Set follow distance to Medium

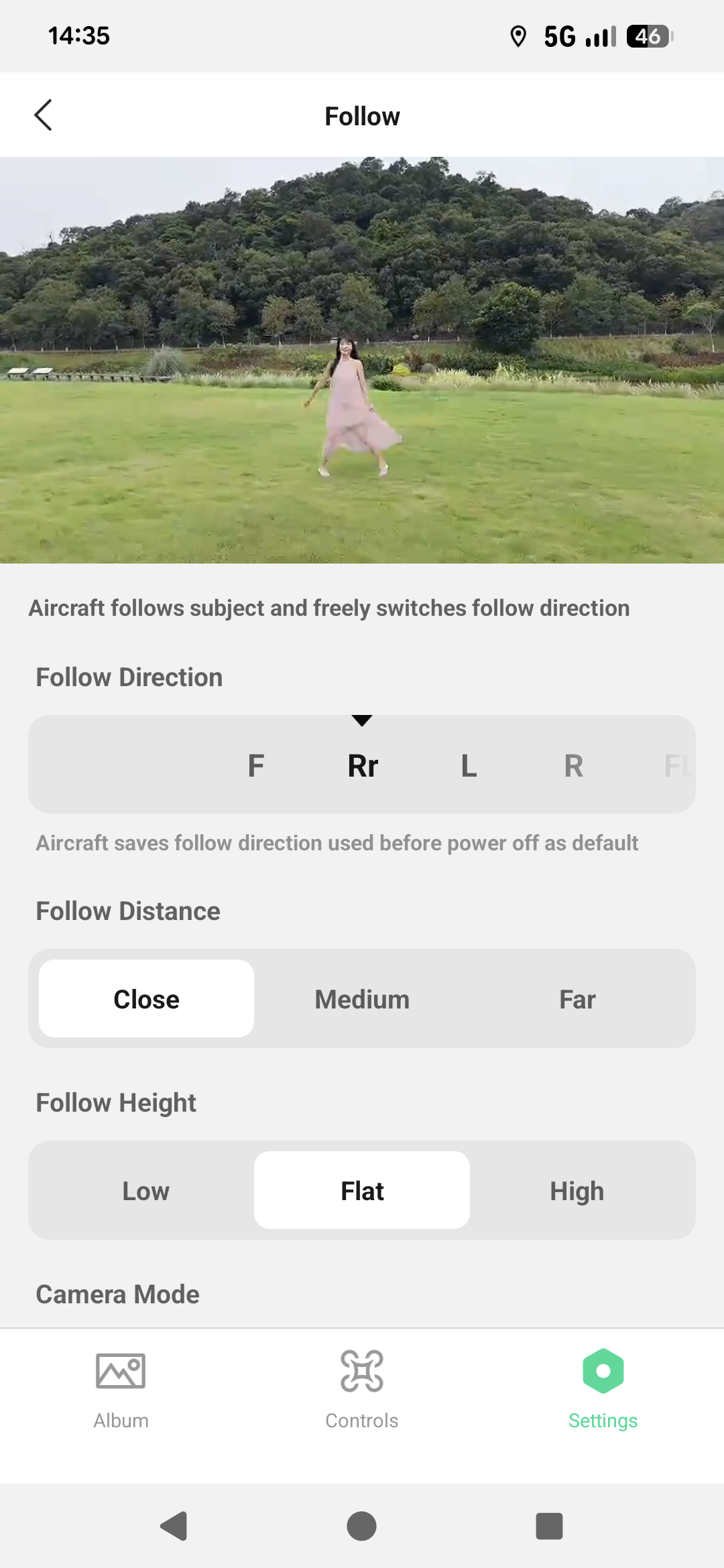[x=362, y=998]
